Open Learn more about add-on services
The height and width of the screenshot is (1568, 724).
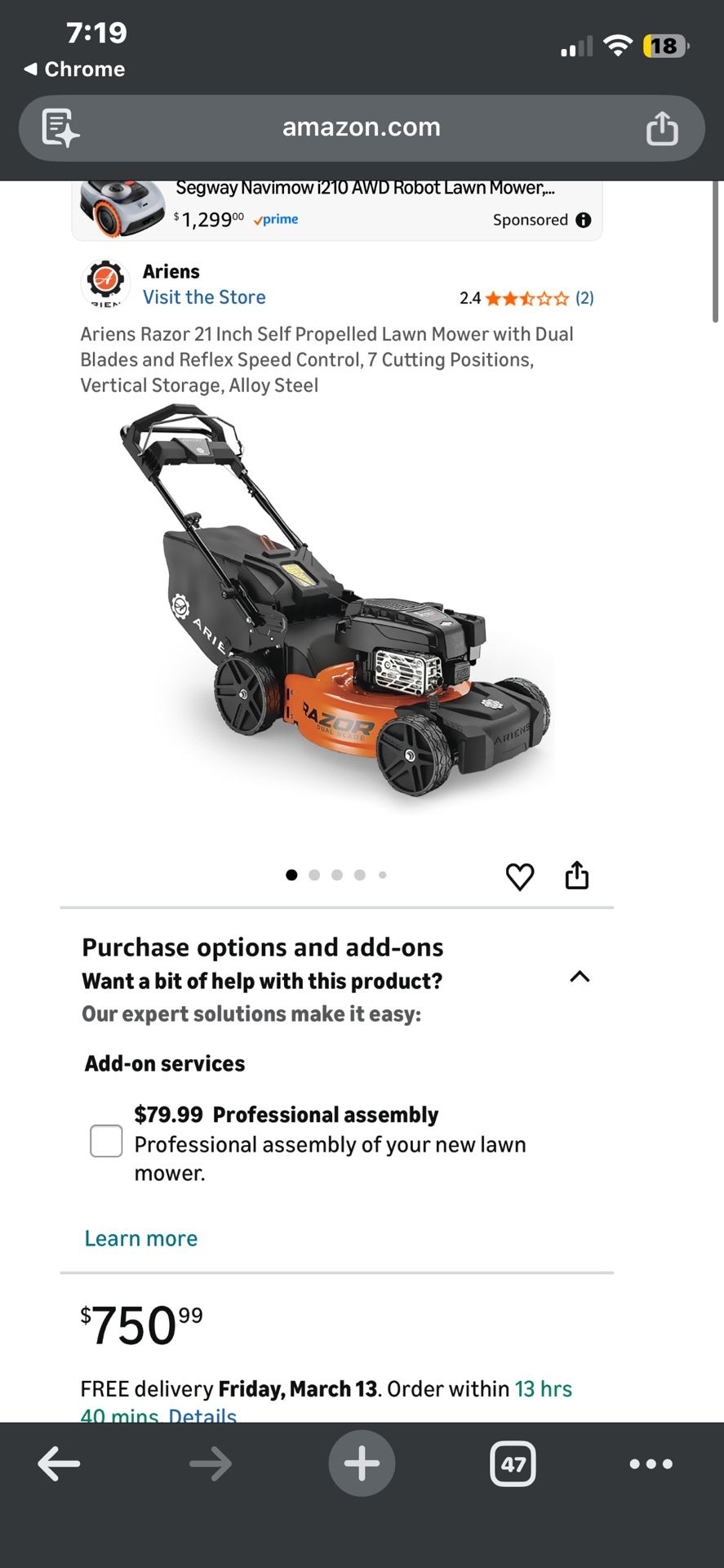point(141,1238)
